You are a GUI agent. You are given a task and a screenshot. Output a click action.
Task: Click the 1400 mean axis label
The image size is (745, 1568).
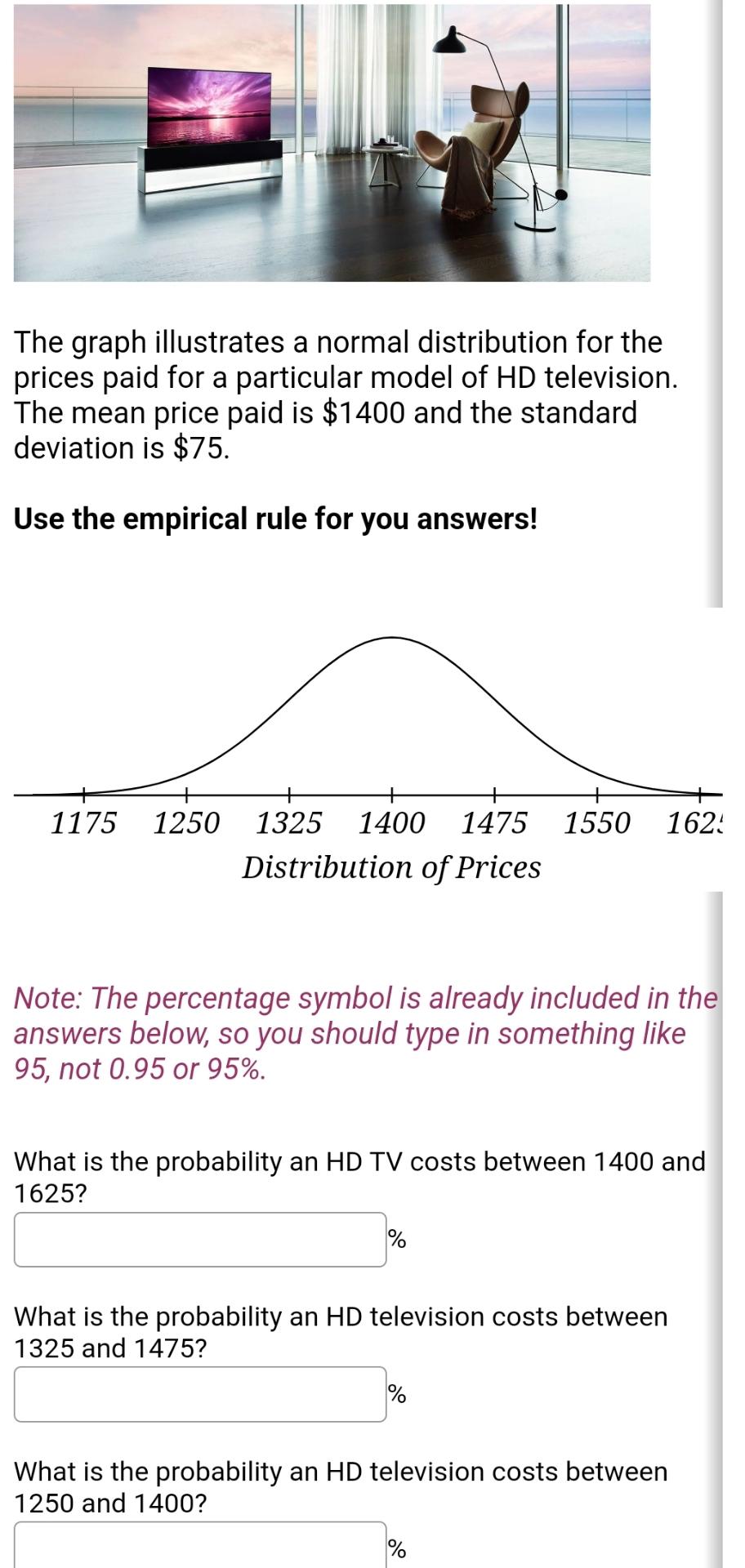tap(392, 824)
